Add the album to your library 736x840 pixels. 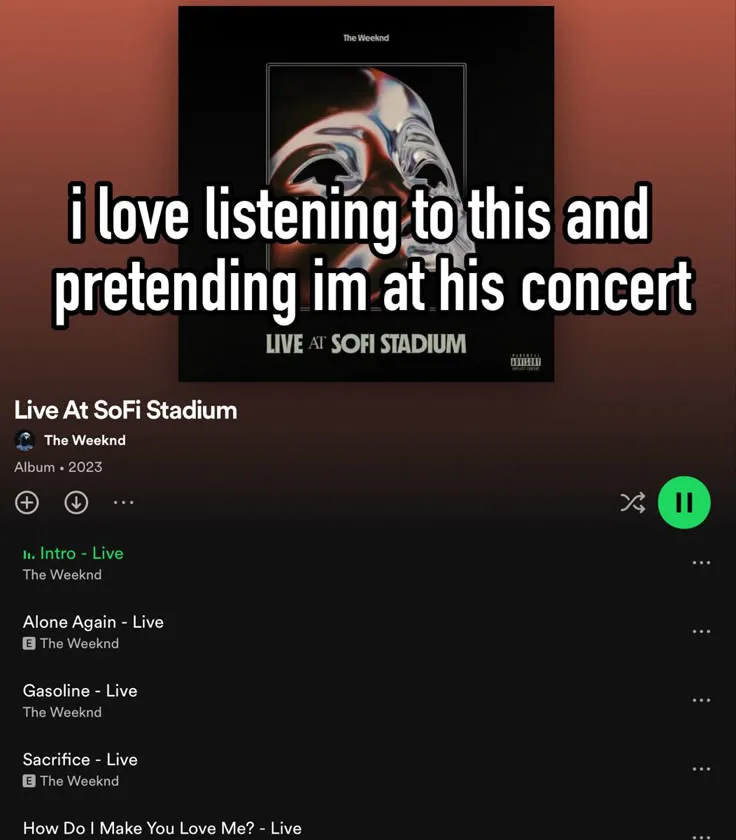(27, 502)
